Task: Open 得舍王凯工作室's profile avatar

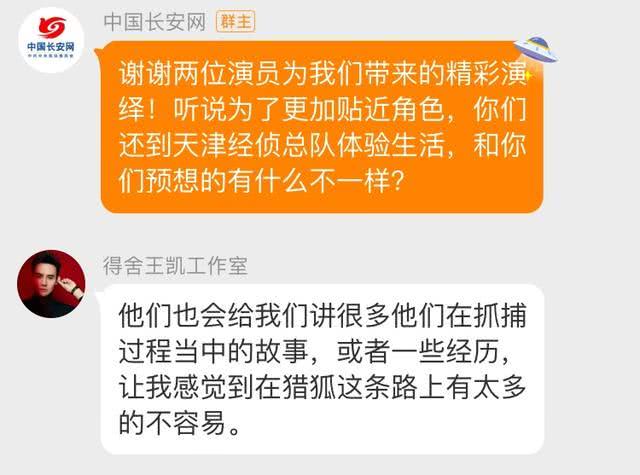Action: (51, 283)
